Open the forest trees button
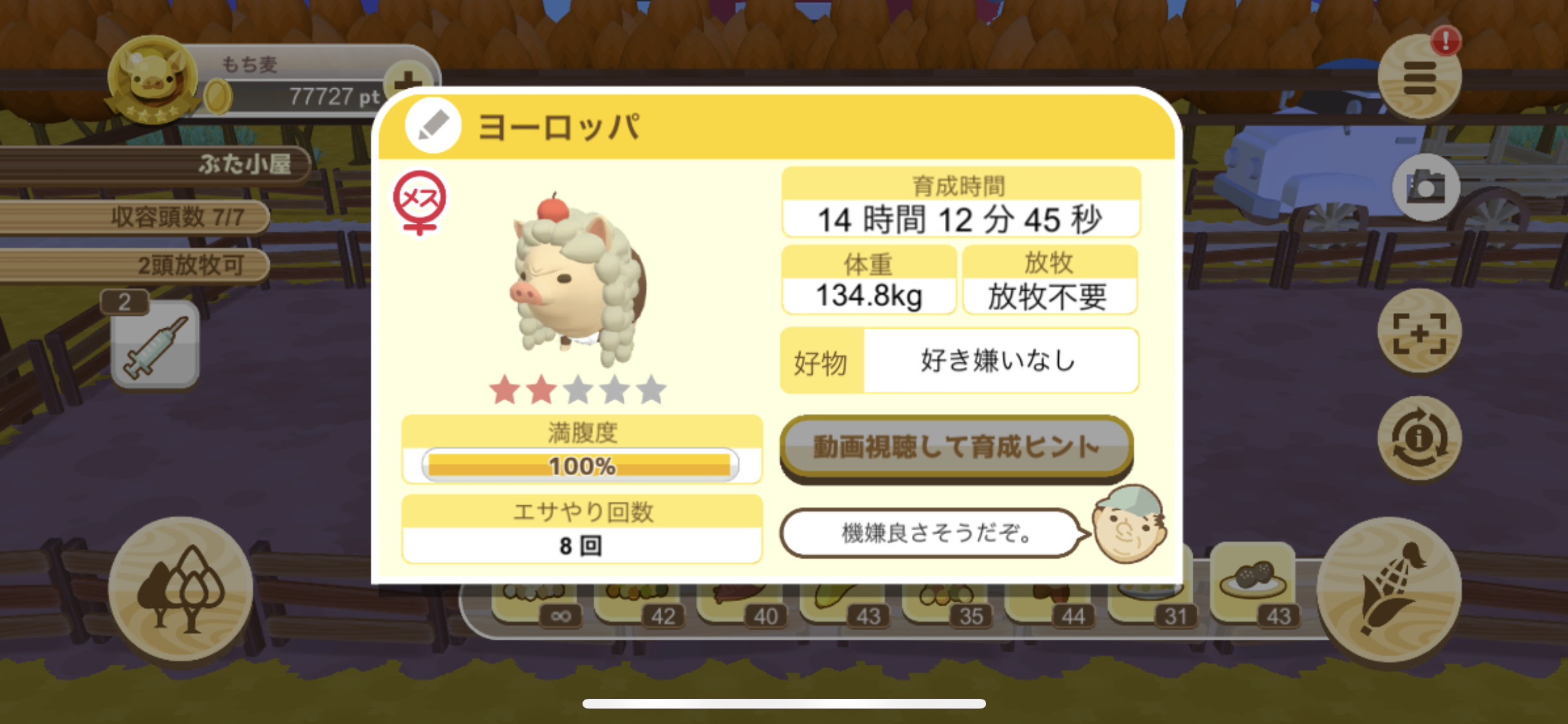 point(180,589)
